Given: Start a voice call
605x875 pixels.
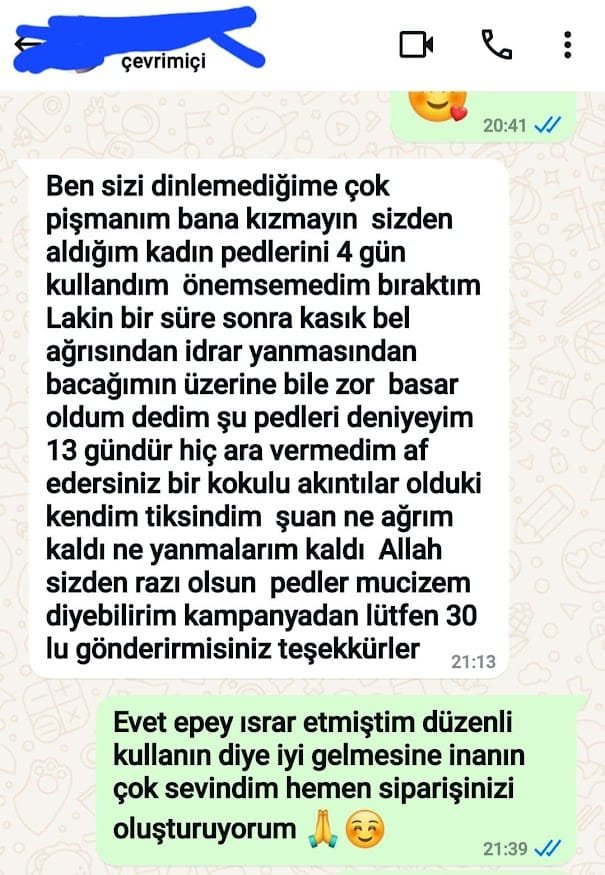Looking at the screenshot, I should coord(495,44).
